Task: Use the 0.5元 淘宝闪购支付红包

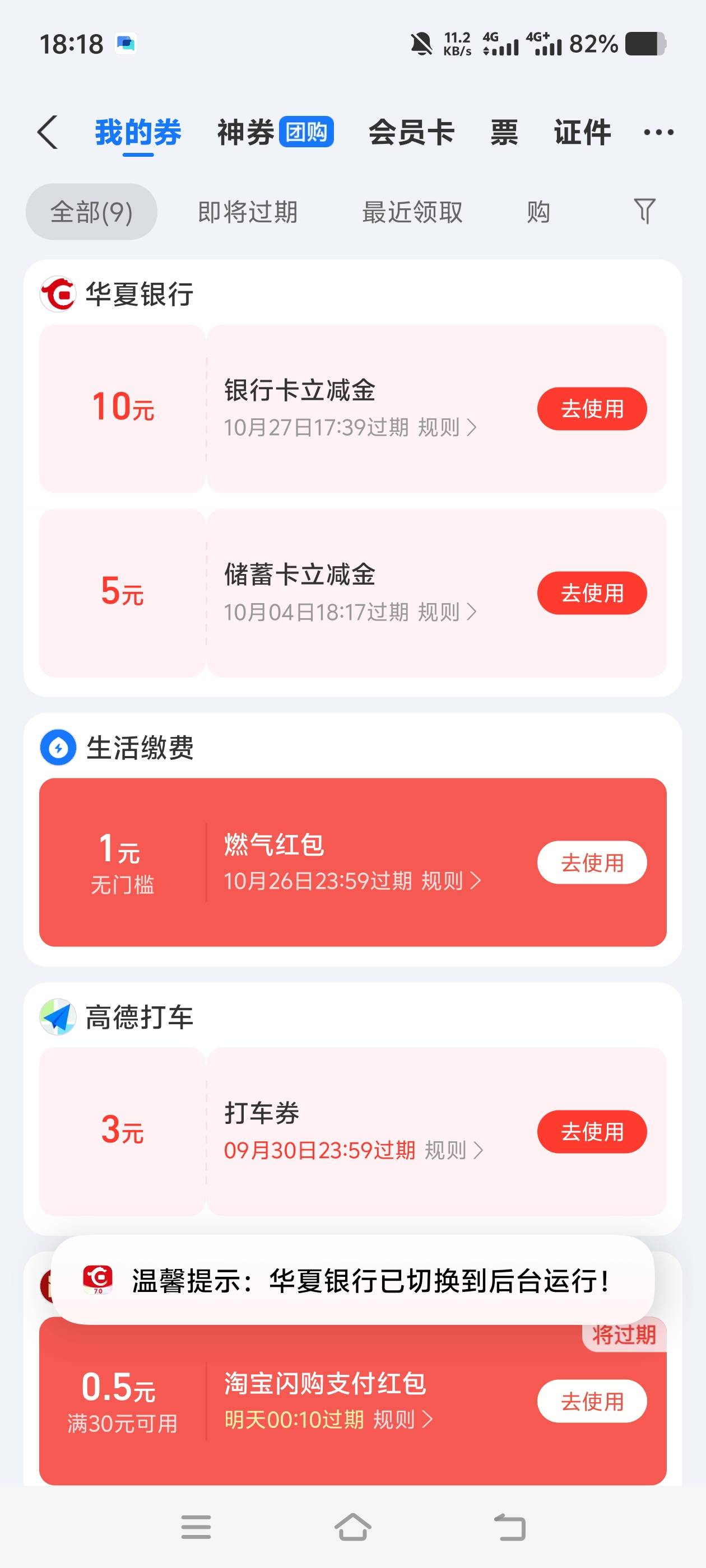Action: coord(592,1401)
